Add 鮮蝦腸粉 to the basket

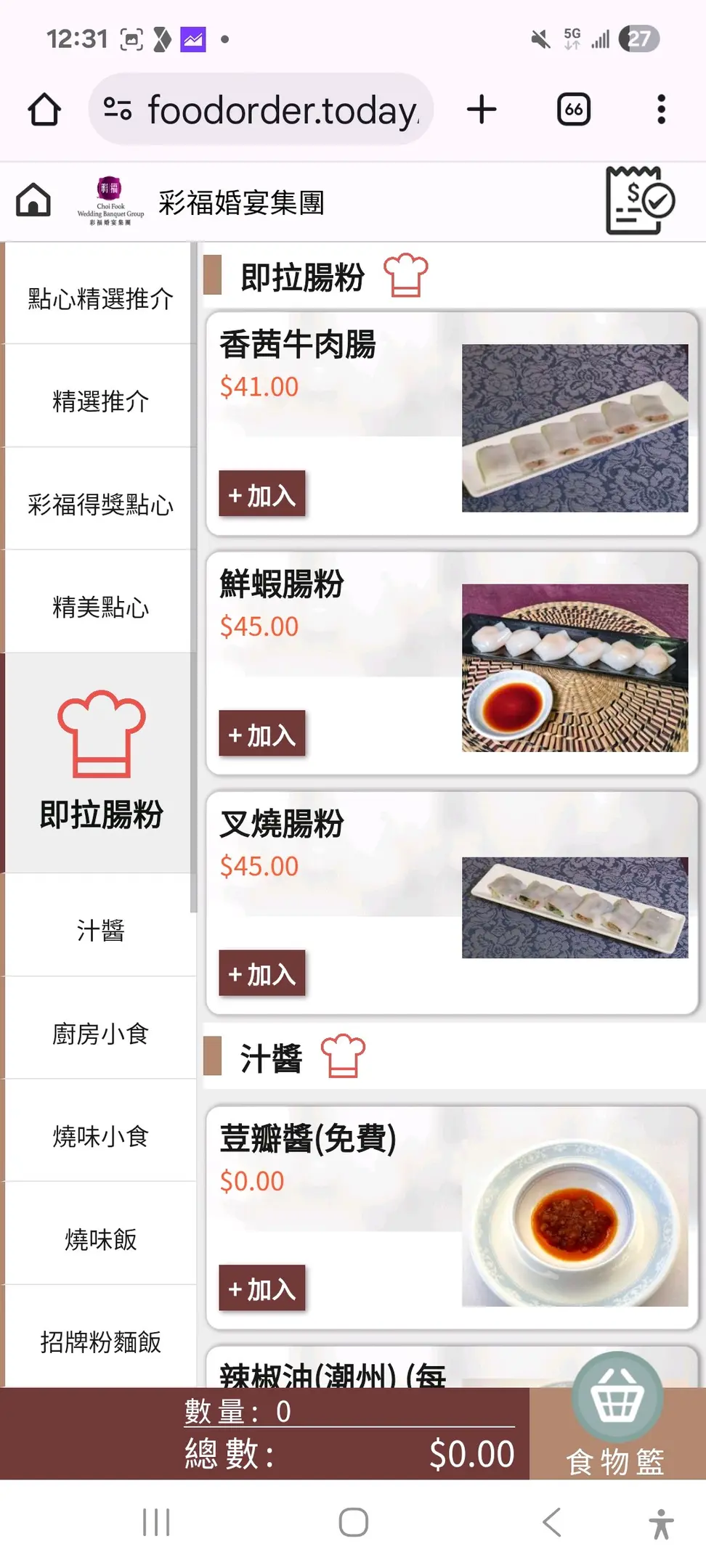[261, 734]
